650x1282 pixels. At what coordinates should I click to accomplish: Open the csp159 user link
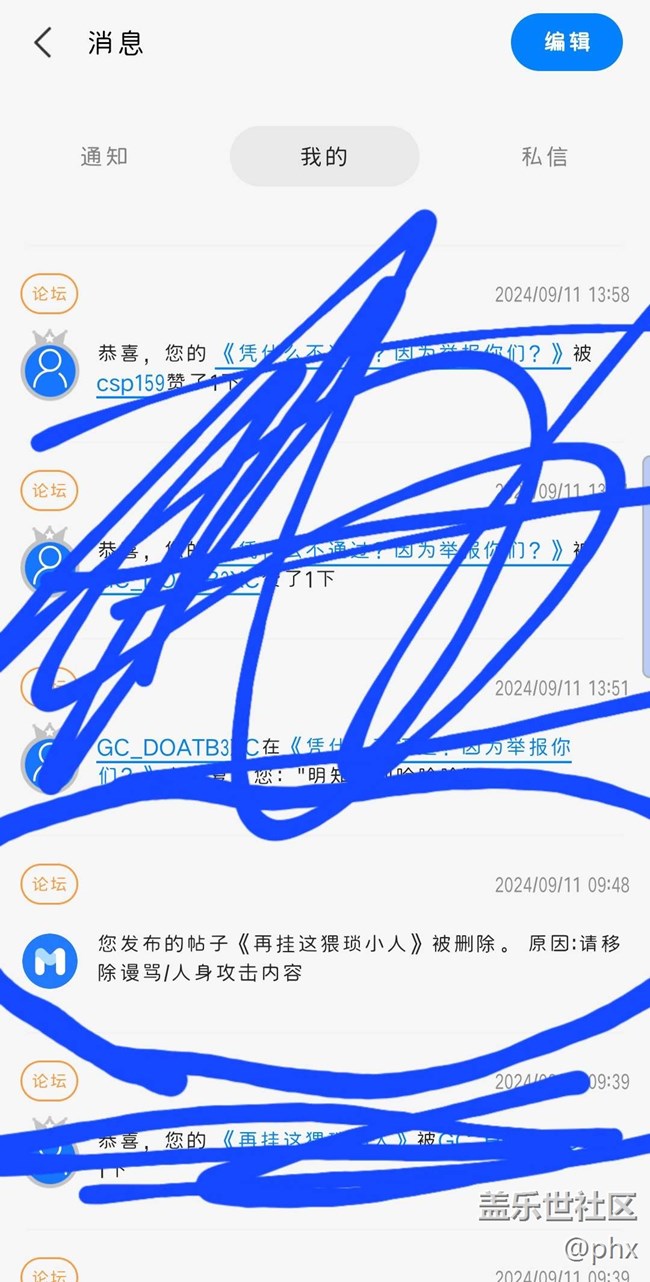pyautogui.click(x=130, y=383)
